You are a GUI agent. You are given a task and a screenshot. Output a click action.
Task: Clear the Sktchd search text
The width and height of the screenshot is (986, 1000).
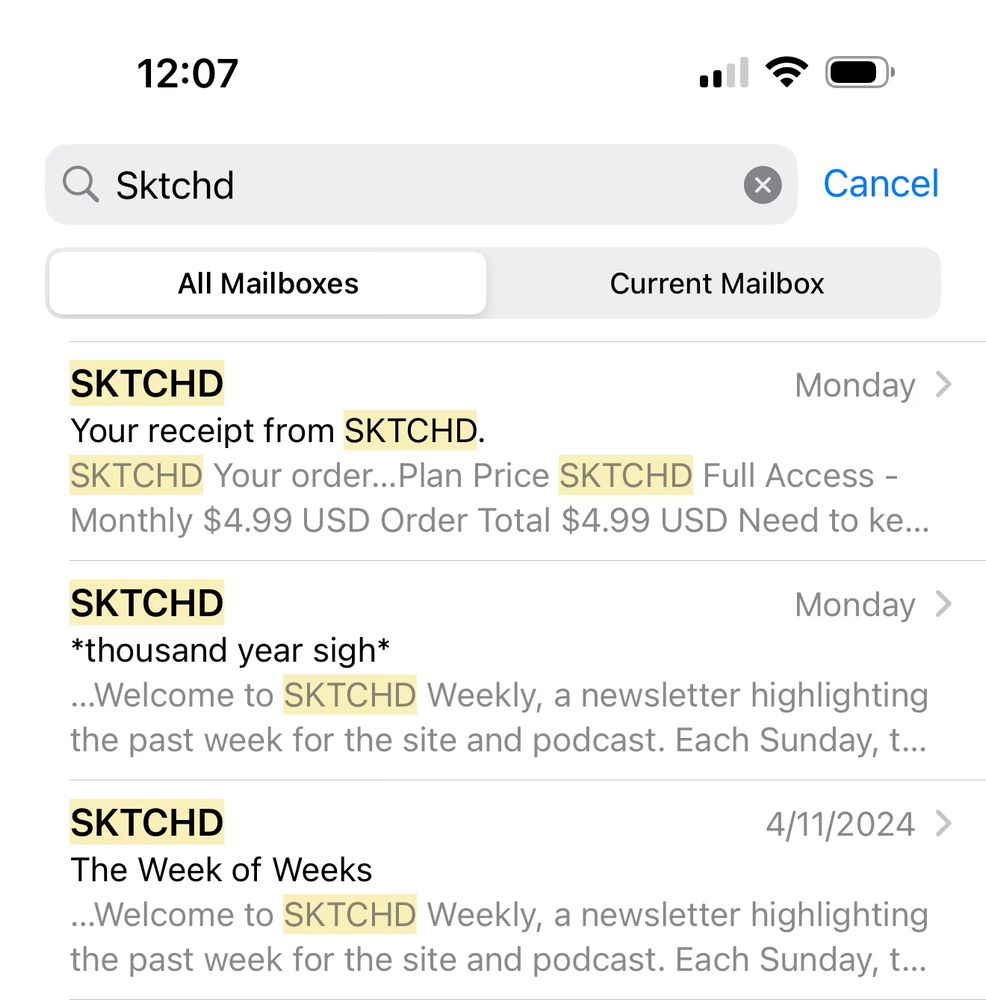pyautogui.click(x=762, y=185)
